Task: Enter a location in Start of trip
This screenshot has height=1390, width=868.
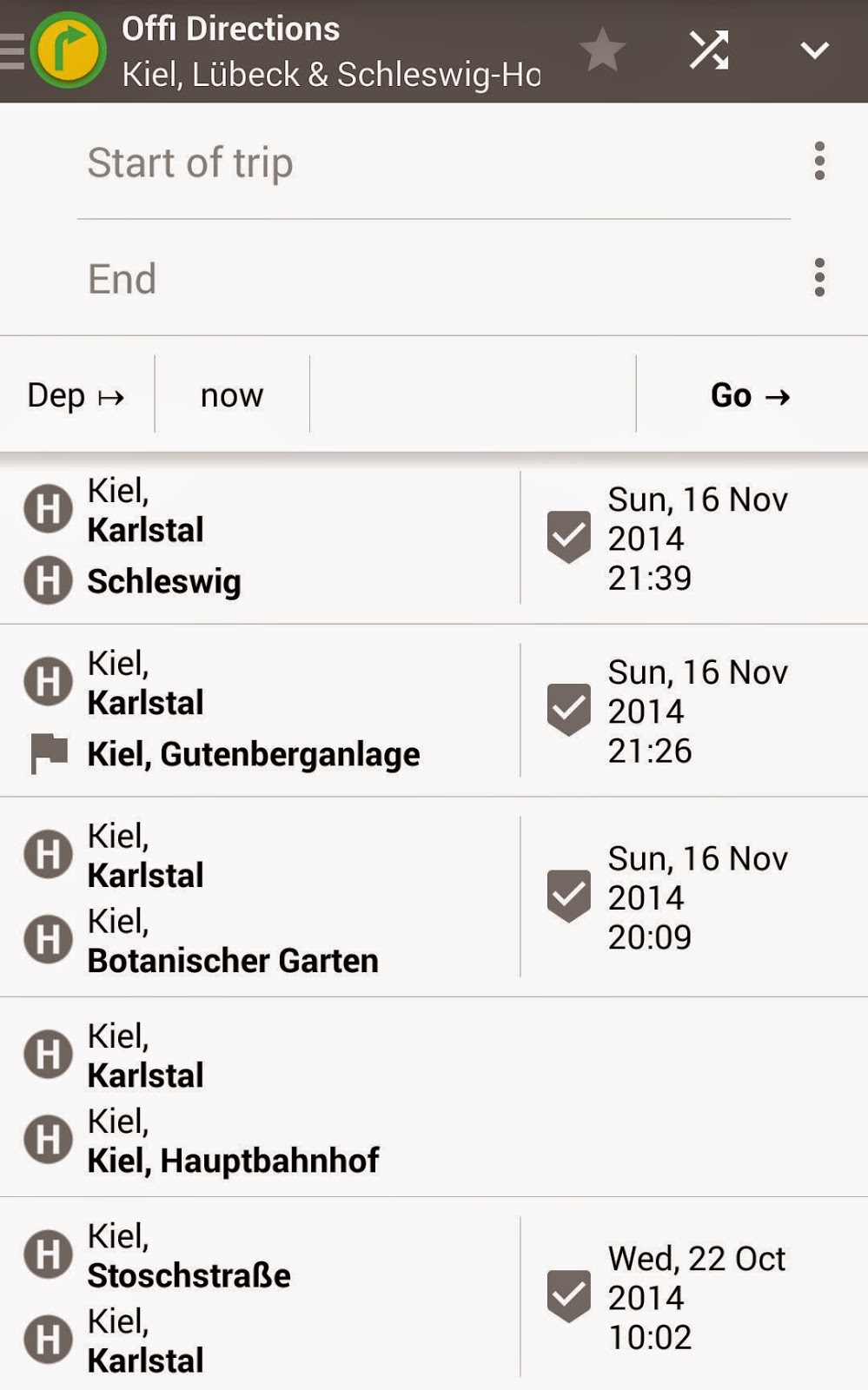Action: 433,163
